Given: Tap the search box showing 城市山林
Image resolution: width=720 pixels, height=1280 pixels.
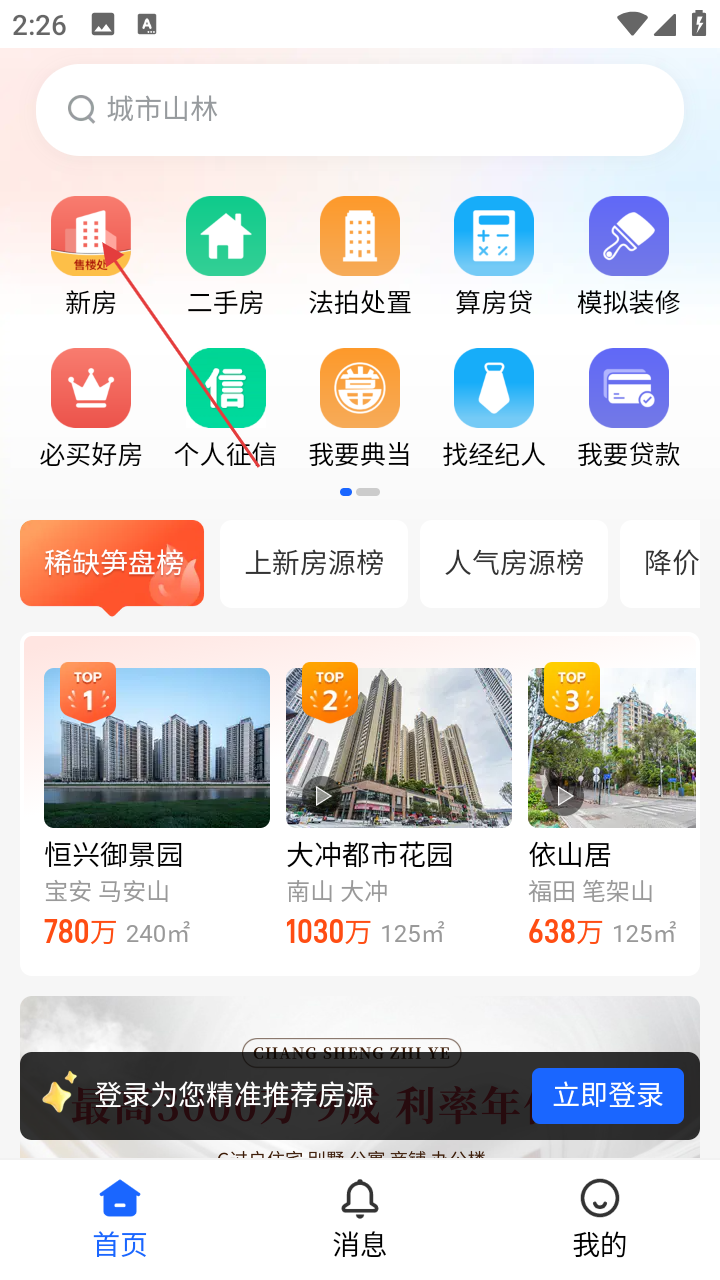Looking at the screenshot, I should click(x=360, y=110).
